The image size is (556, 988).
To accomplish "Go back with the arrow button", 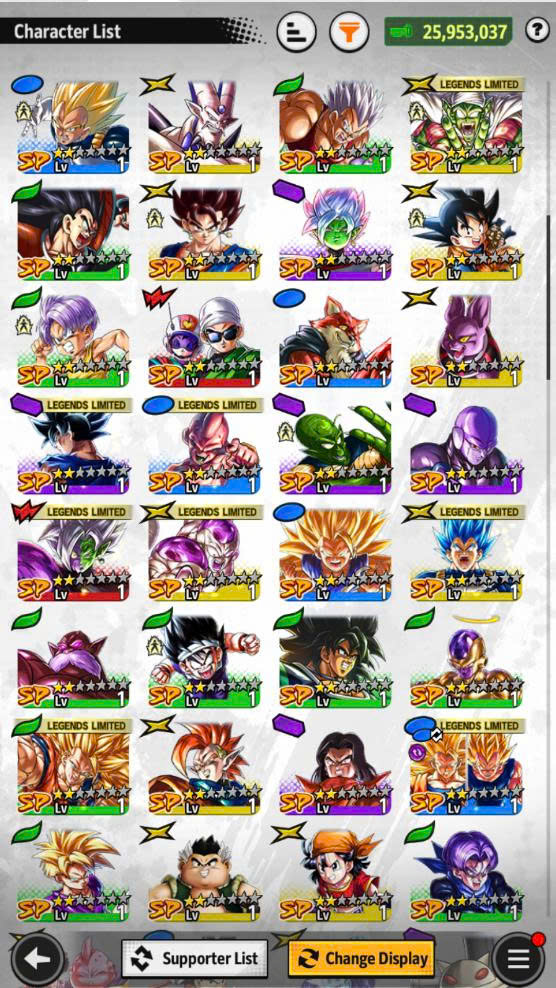I will point(37,959).
